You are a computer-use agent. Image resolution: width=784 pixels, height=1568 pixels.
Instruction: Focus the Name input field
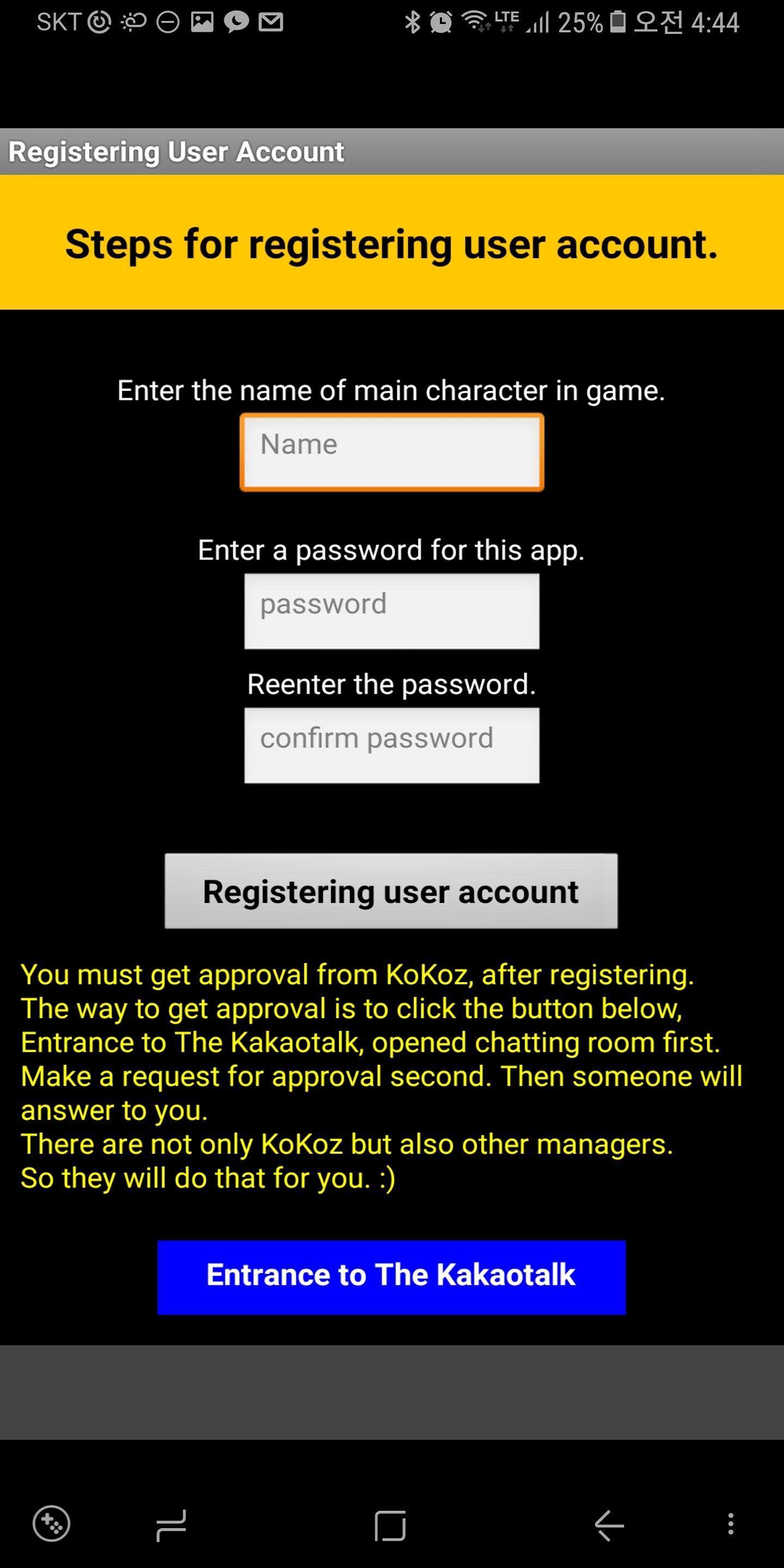click(x=391, y=452)
